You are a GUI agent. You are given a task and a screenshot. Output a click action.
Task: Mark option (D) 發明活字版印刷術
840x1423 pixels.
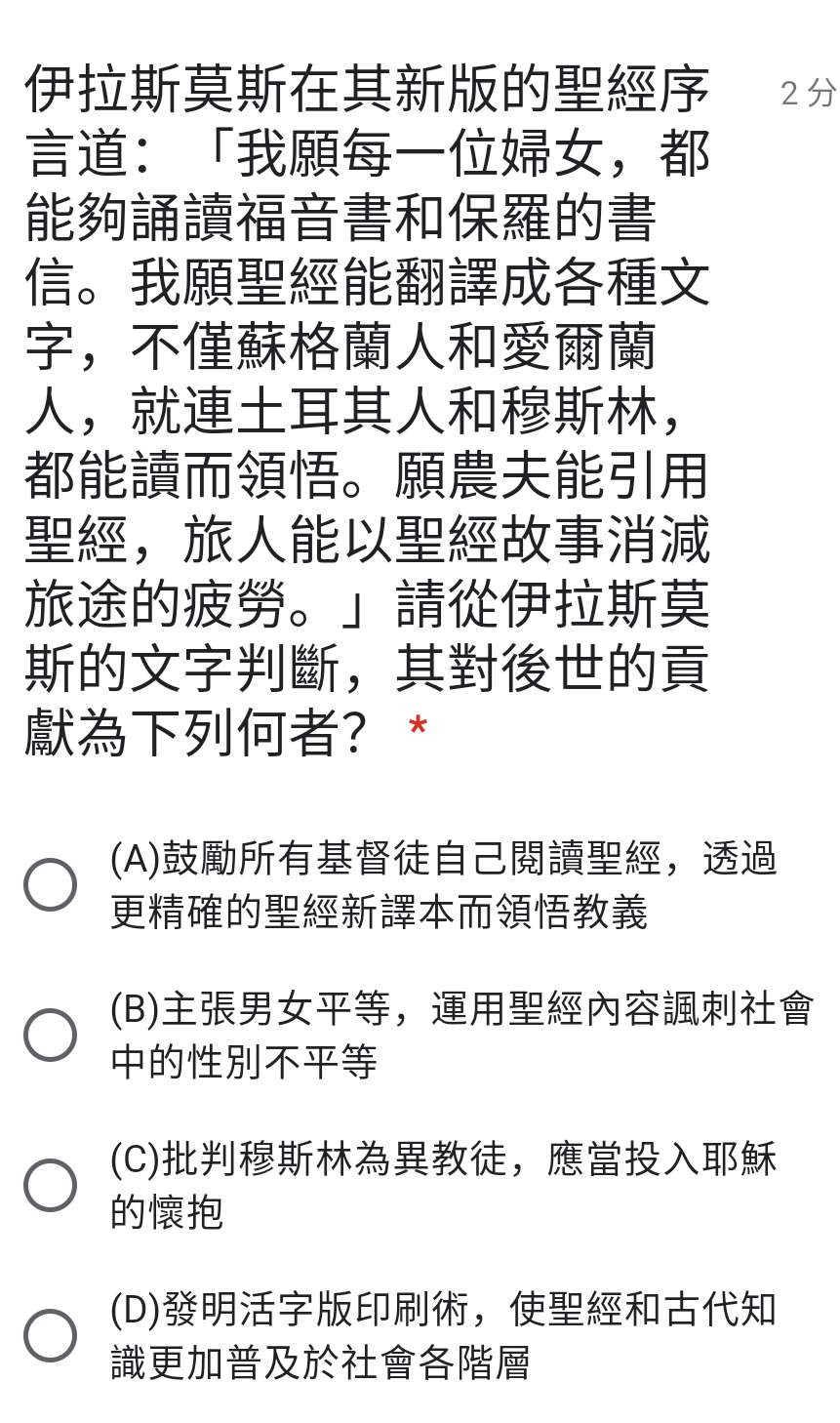pyautogui.click(x=51, y=1335)
